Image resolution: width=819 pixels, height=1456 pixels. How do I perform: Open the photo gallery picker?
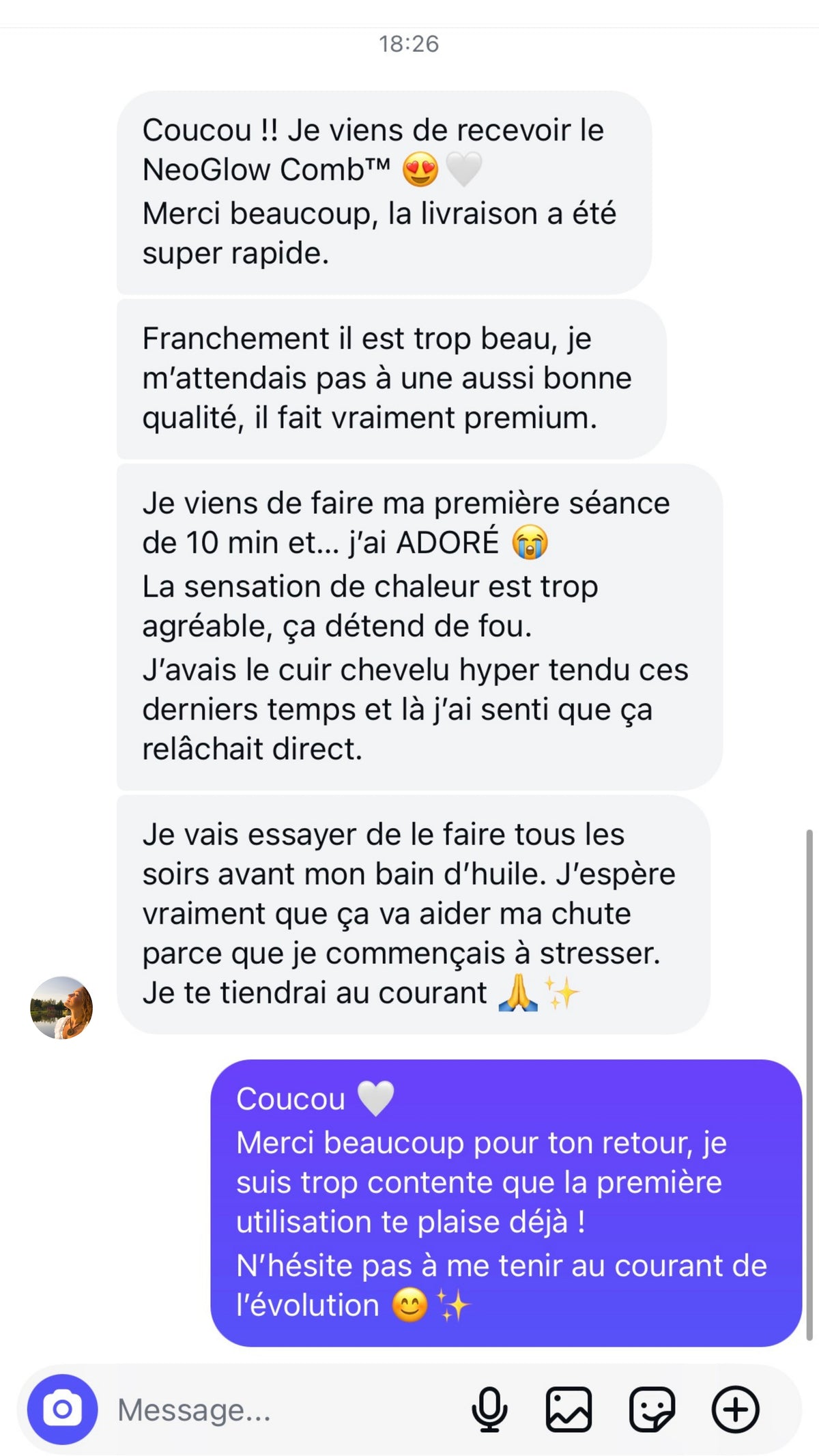(569, 1409)
